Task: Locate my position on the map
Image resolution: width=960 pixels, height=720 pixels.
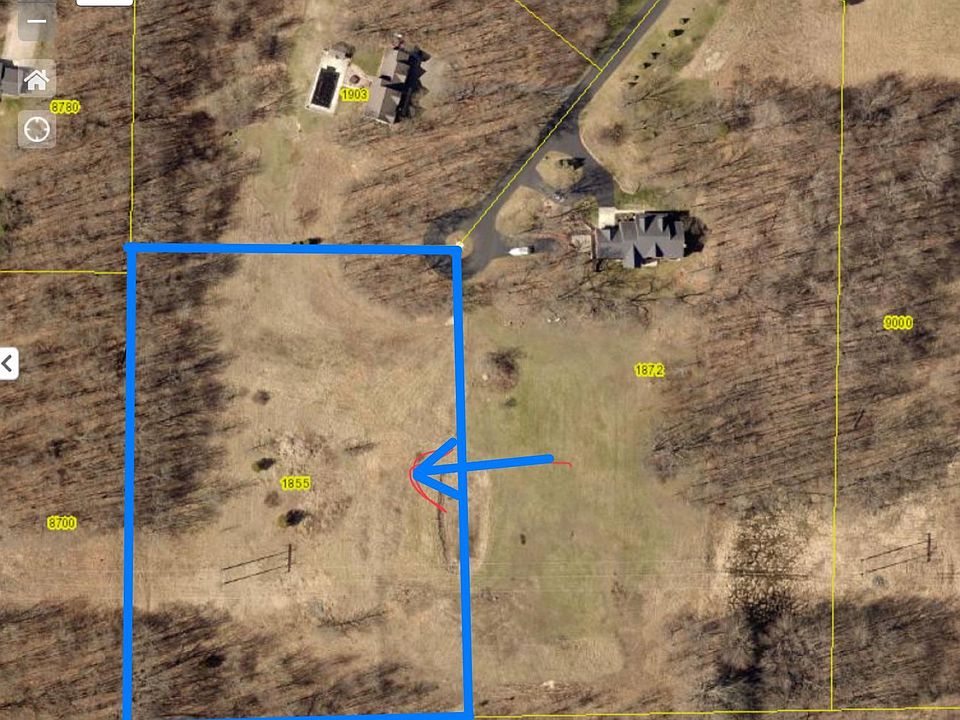Action: pyautogui.click(x=37, y=129)
